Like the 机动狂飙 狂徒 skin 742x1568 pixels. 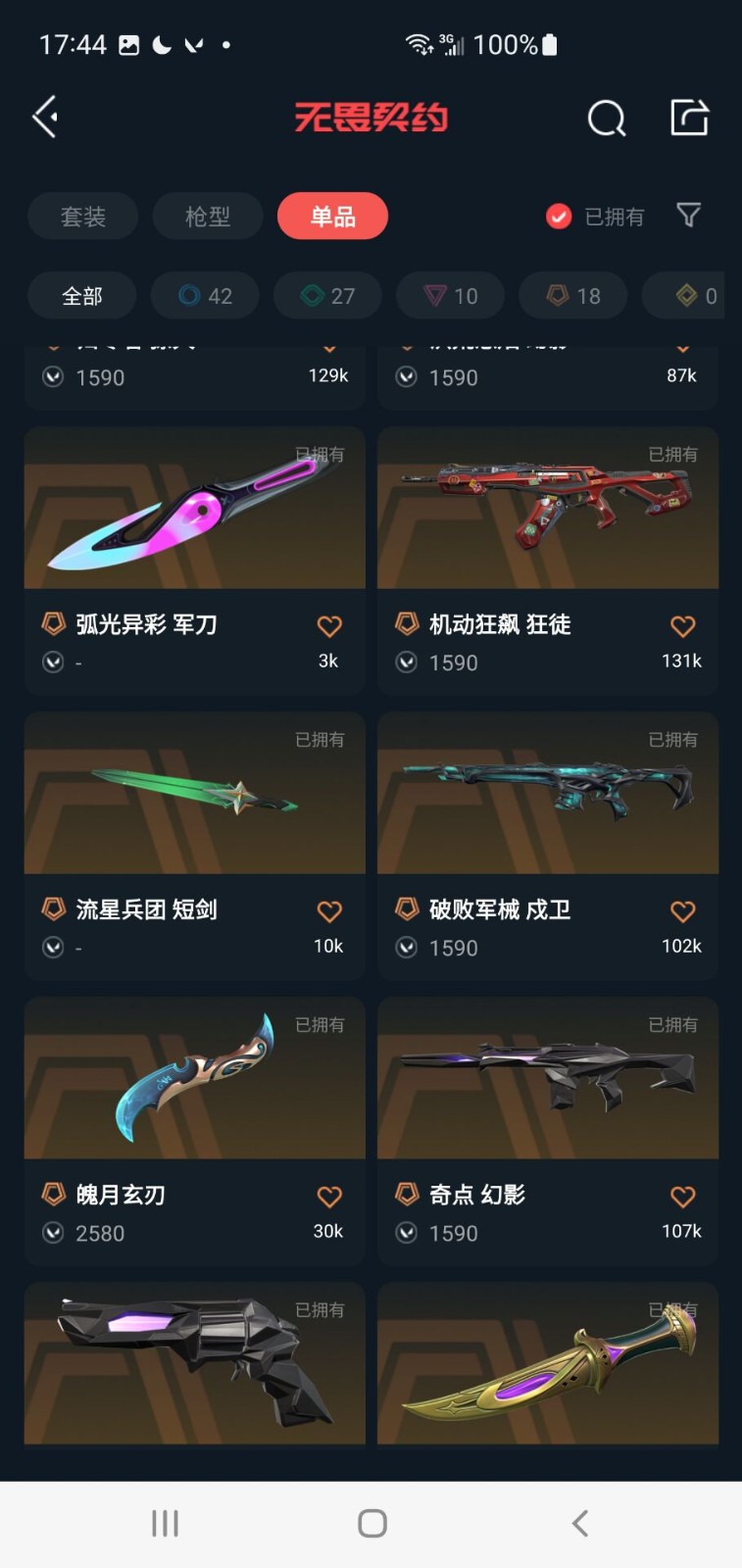point(682,626)
